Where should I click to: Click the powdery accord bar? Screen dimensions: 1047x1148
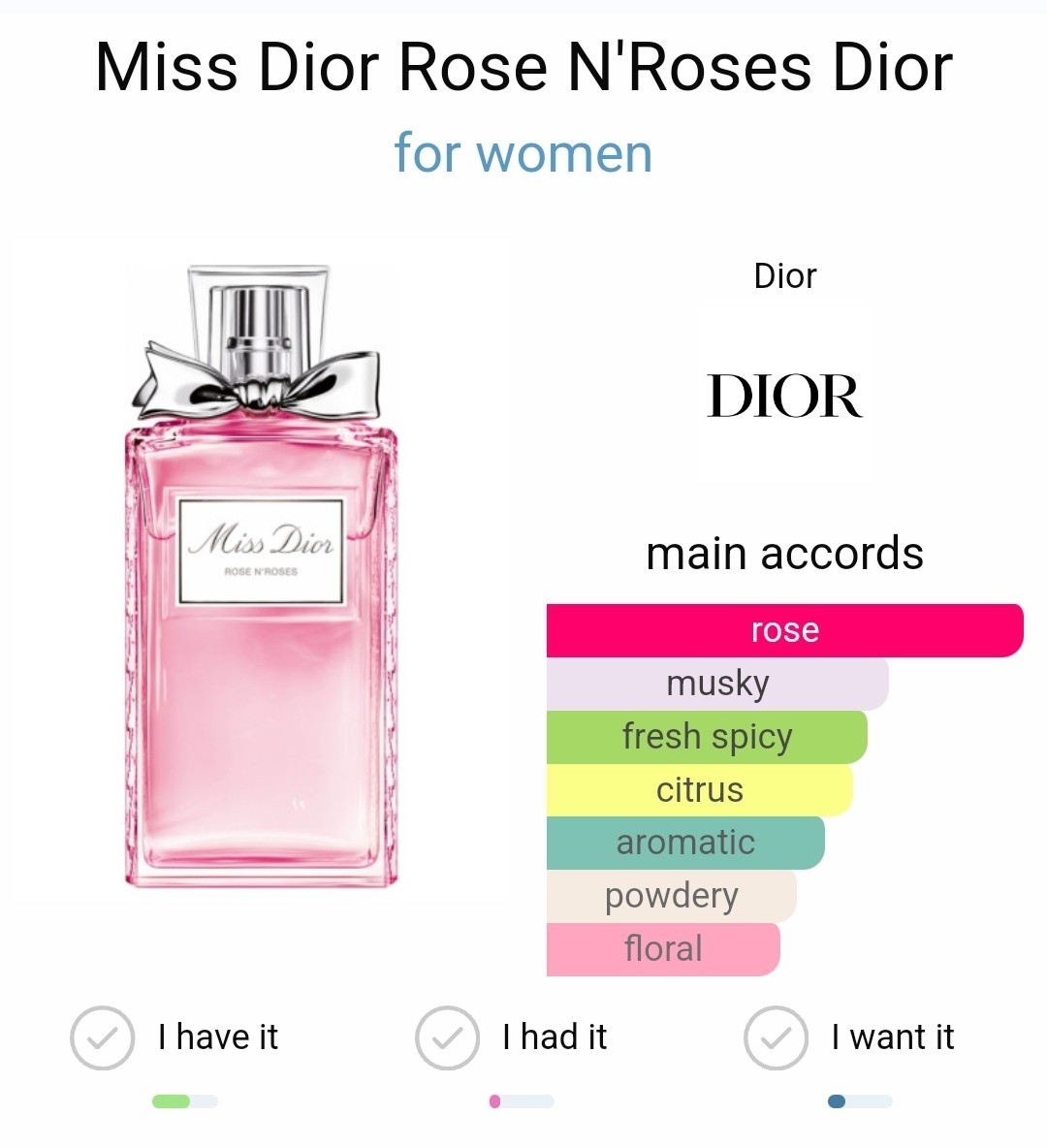click(671, 895)
